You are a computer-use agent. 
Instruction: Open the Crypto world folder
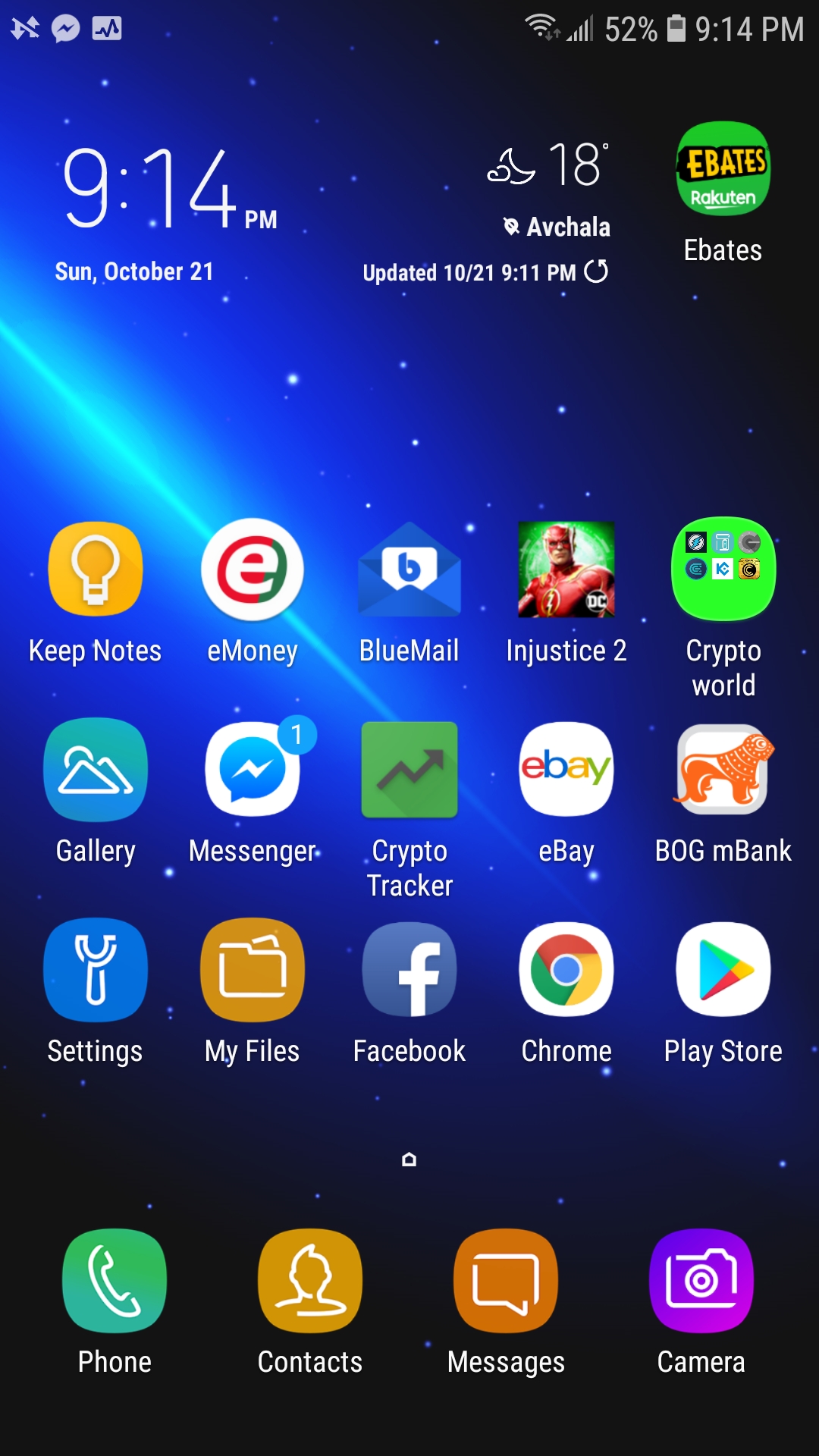723,570
